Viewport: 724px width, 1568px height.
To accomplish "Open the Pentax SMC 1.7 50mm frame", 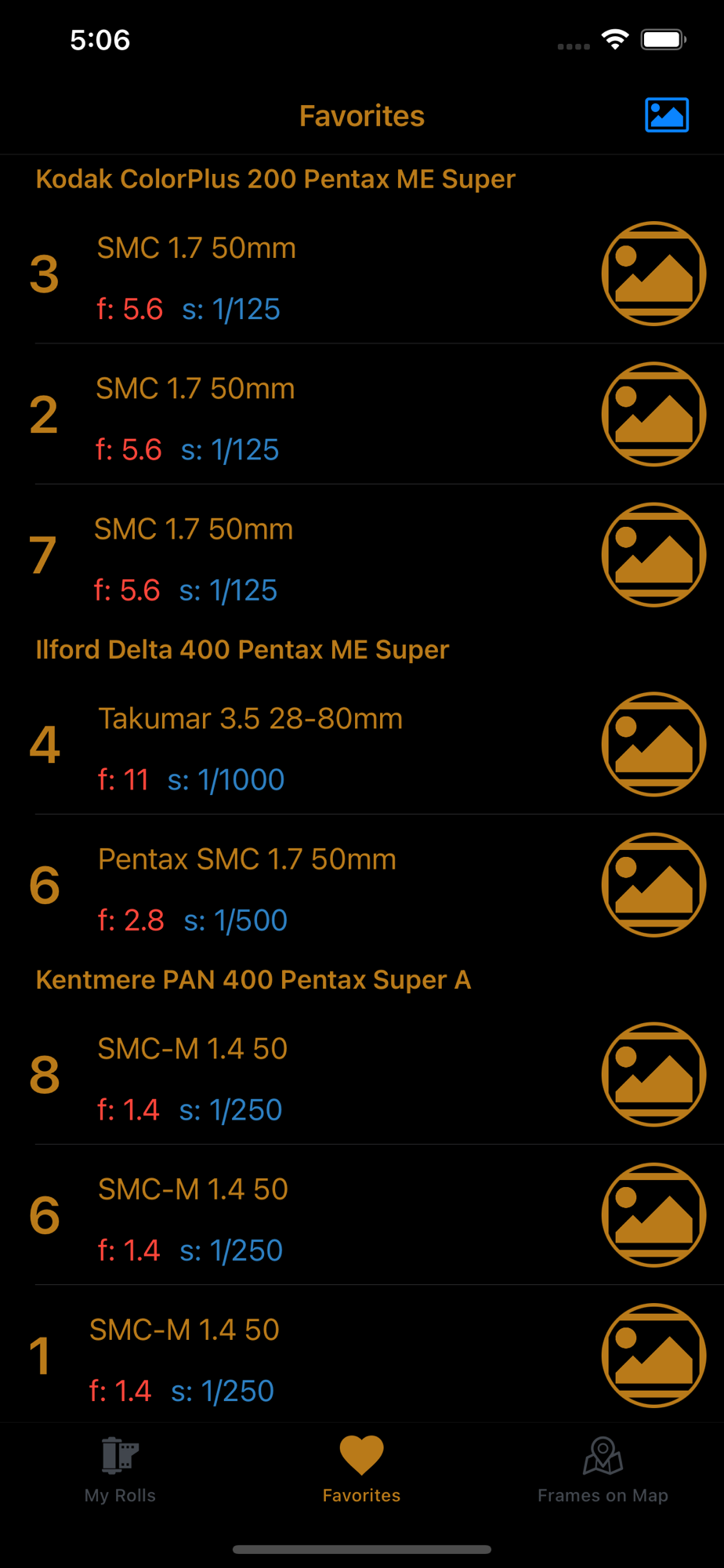I will pyautogui.click(x=362, y=884).
